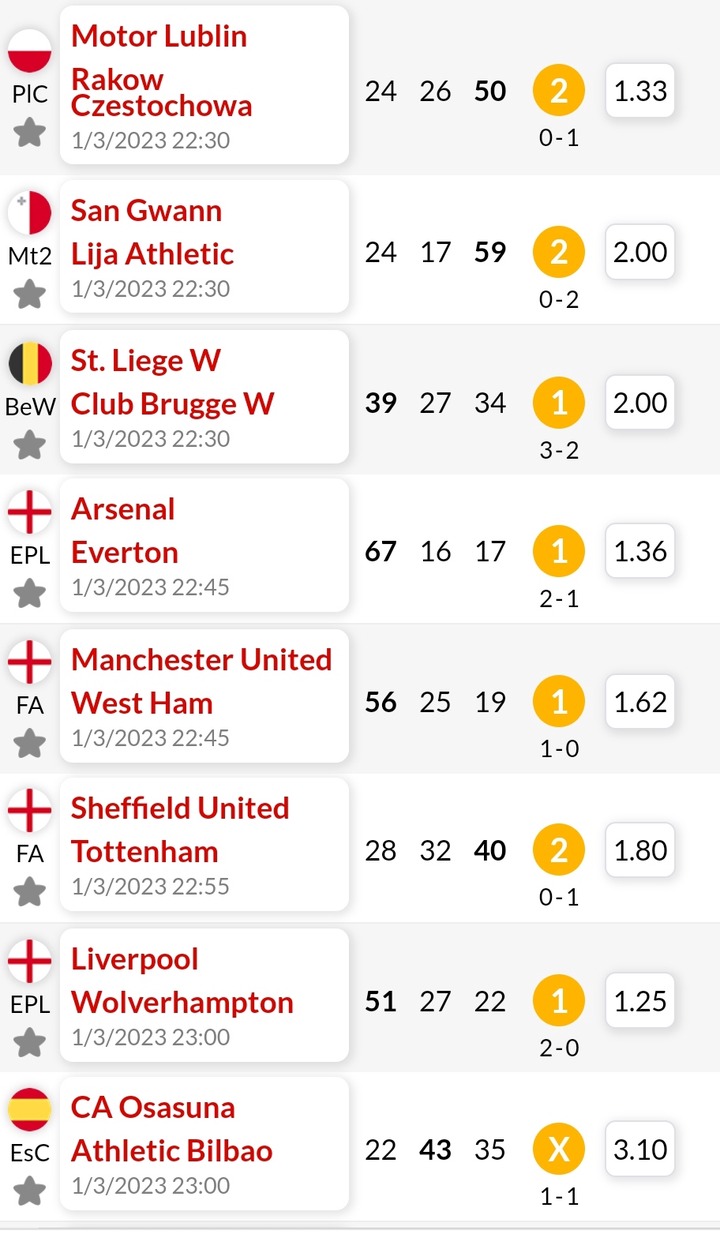Image resolution: width=720 pixels, height=1234 pixels.
Task: Favorite the St. Liege W match
Action: pos(30,444)
